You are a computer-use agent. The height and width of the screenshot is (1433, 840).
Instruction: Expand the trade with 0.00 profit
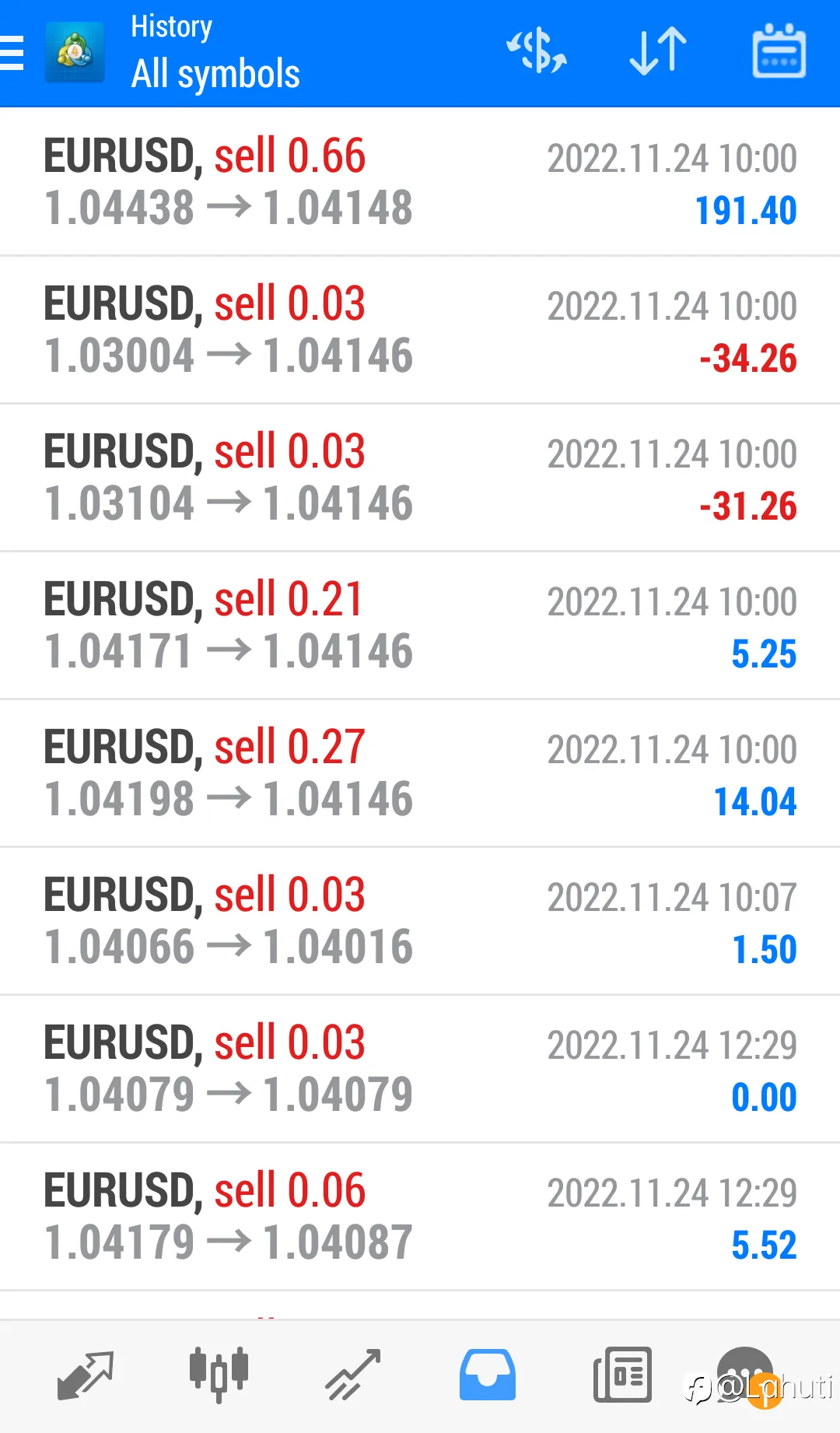[420, 1069]
